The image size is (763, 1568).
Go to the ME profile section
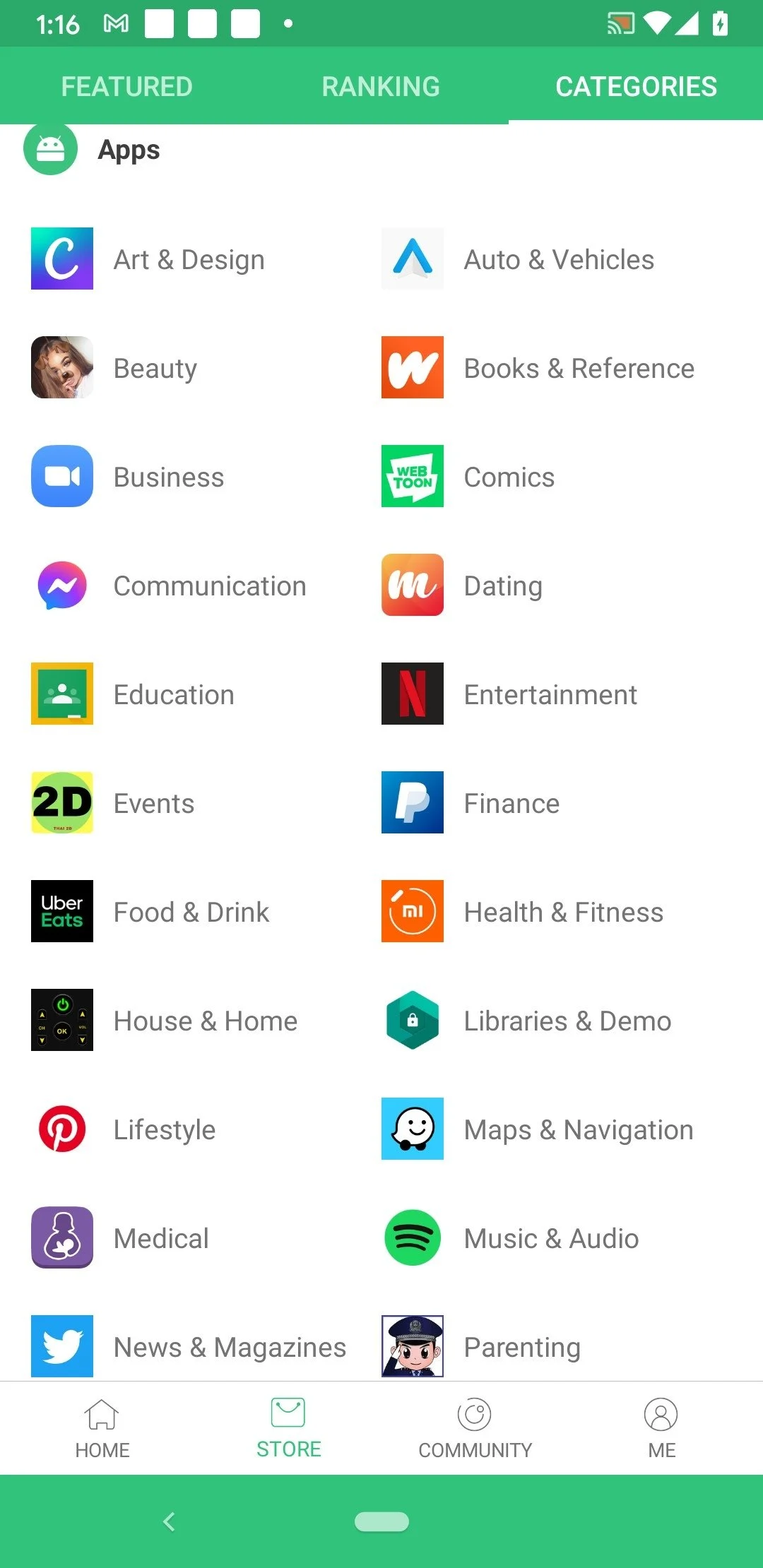(660, 1428)
